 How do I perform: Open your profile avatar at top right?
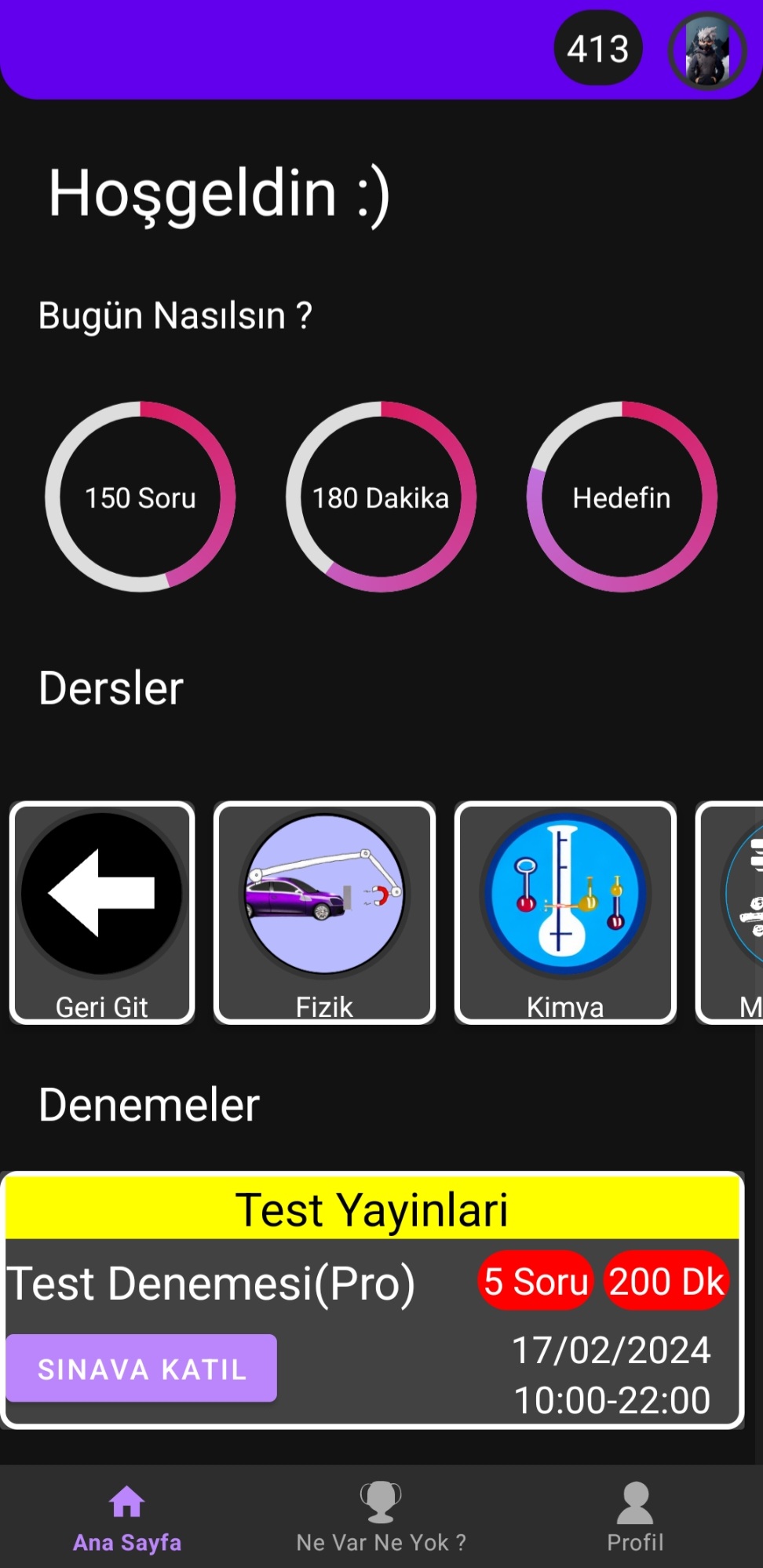(x=706, y=49)
